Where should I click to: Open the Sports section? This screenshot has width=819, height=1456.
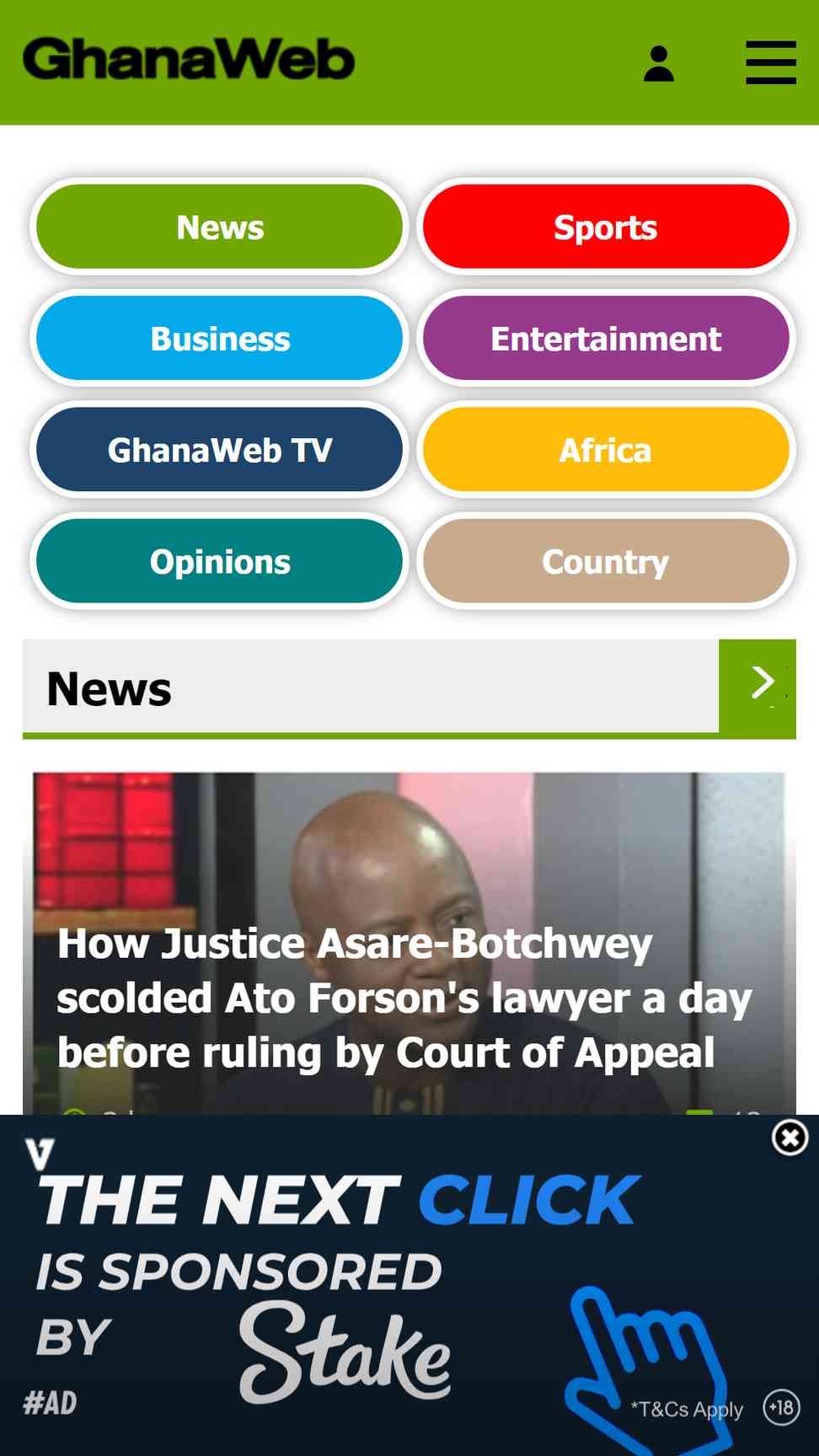coord(606,227)
